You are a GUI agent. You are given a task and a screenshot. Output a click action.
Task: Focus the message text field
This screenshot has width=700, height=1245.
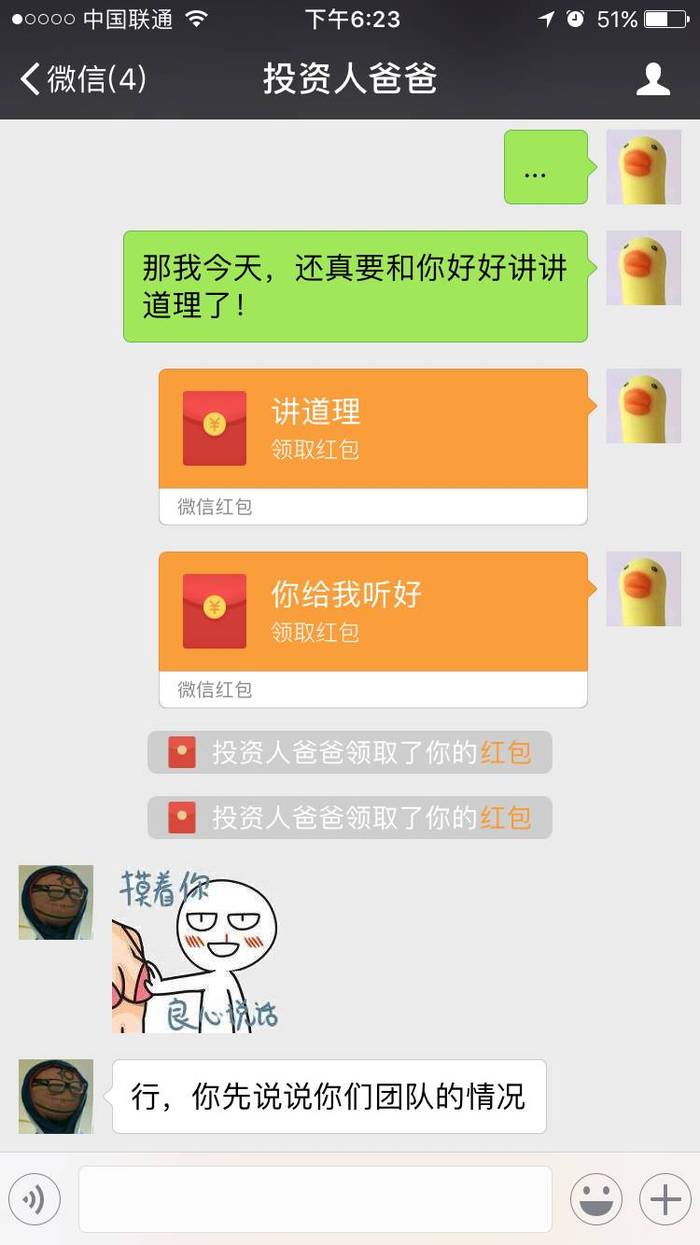point(315,1199)
